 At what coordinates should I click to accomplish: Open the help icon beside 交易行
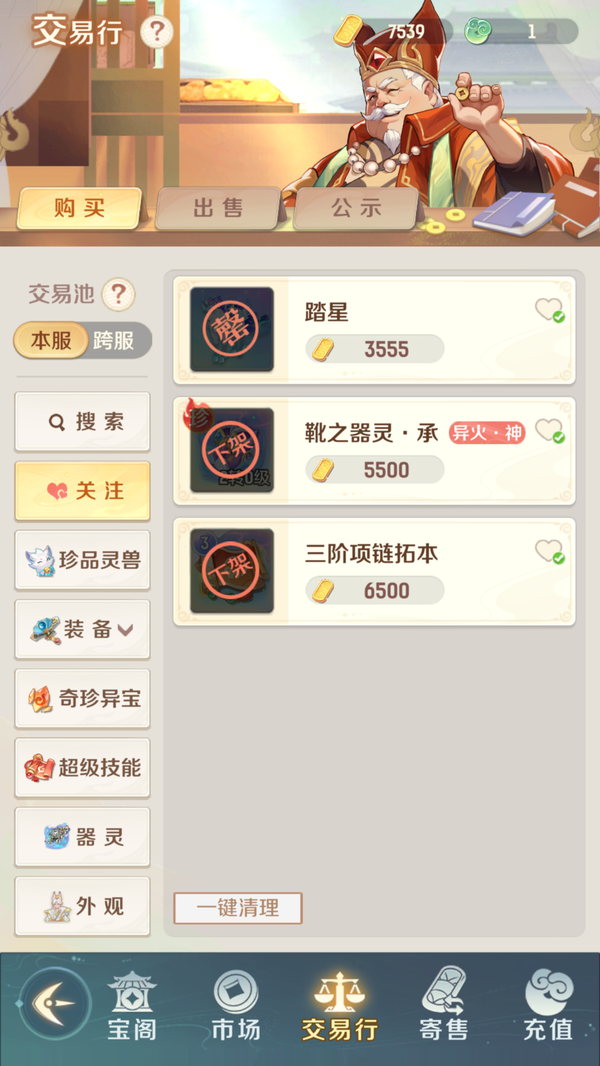coord(156,33)
